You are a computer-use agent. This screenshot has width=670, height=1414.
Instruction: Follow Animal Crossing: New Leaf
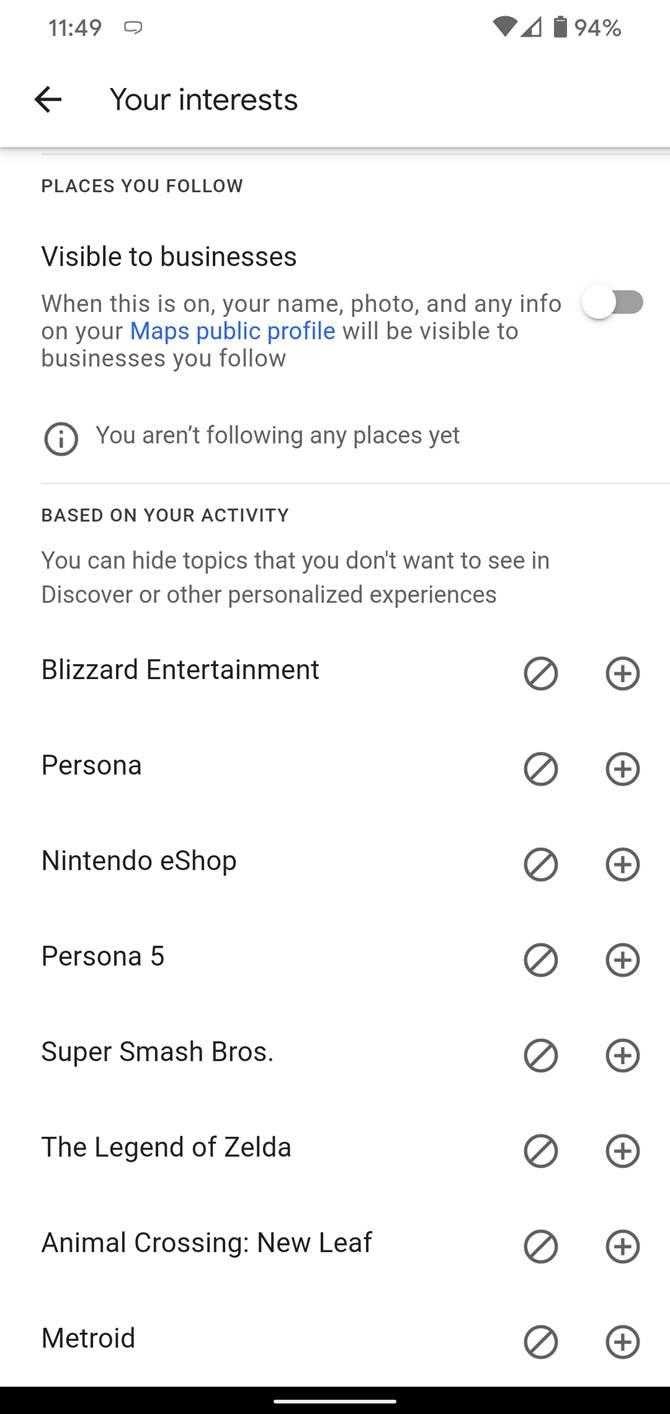pos(623,1246)
